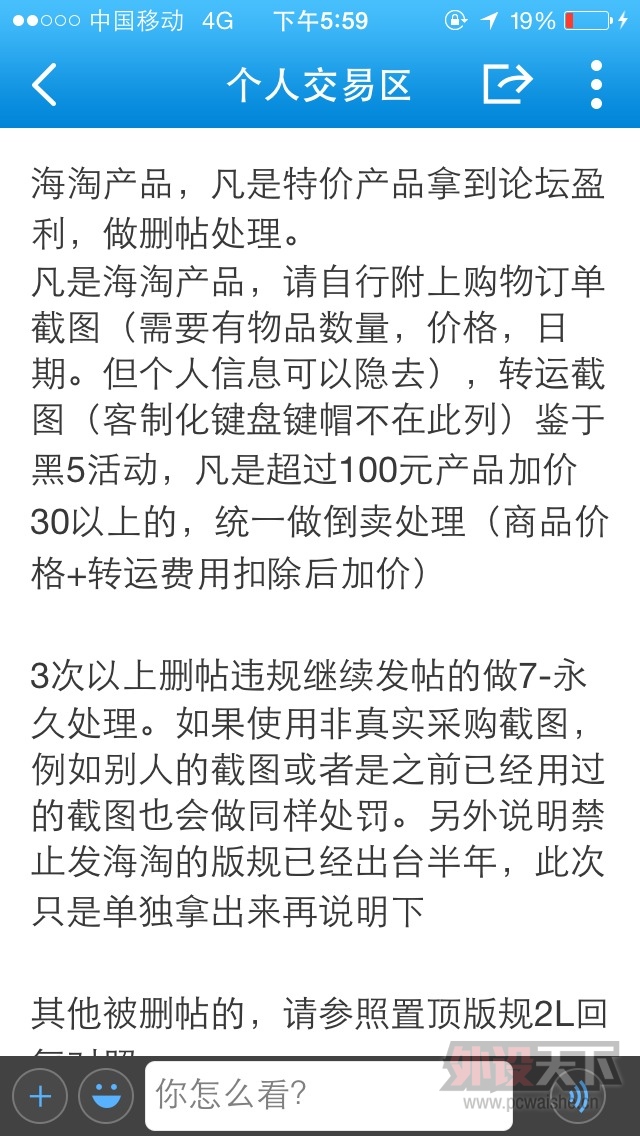This screenshot has width=640, height=1136.
Task: Open the overflow menu
Action: [596, 85]
